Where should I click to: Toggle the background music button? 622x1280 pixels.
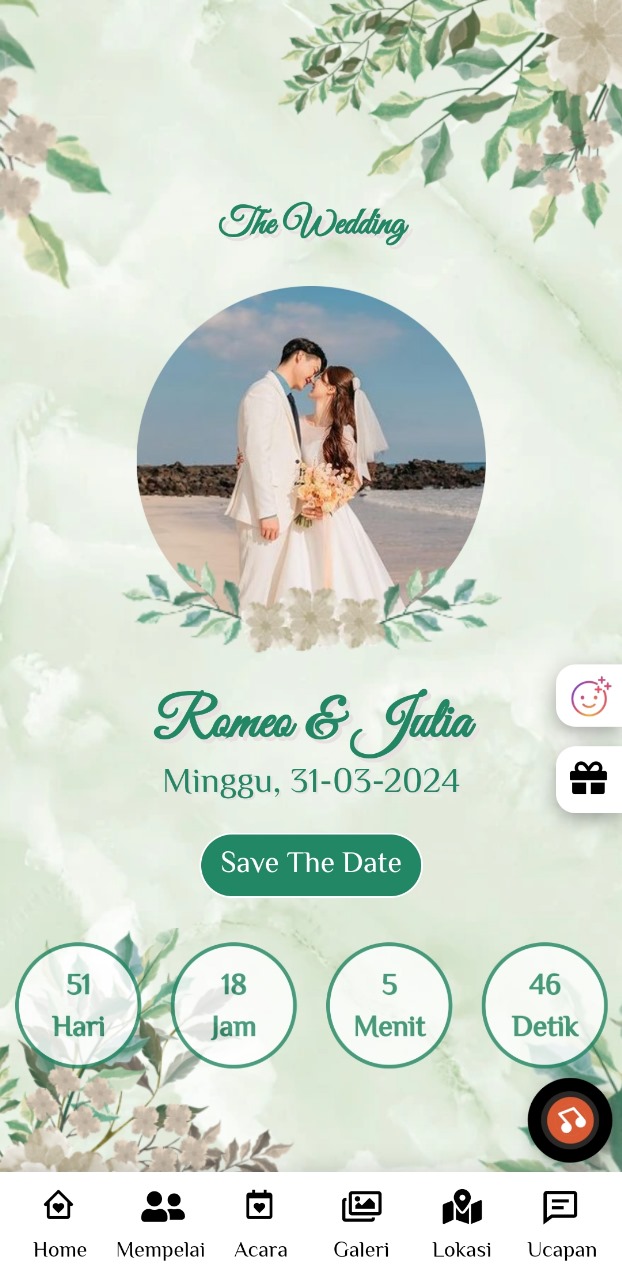(570, 1120)
